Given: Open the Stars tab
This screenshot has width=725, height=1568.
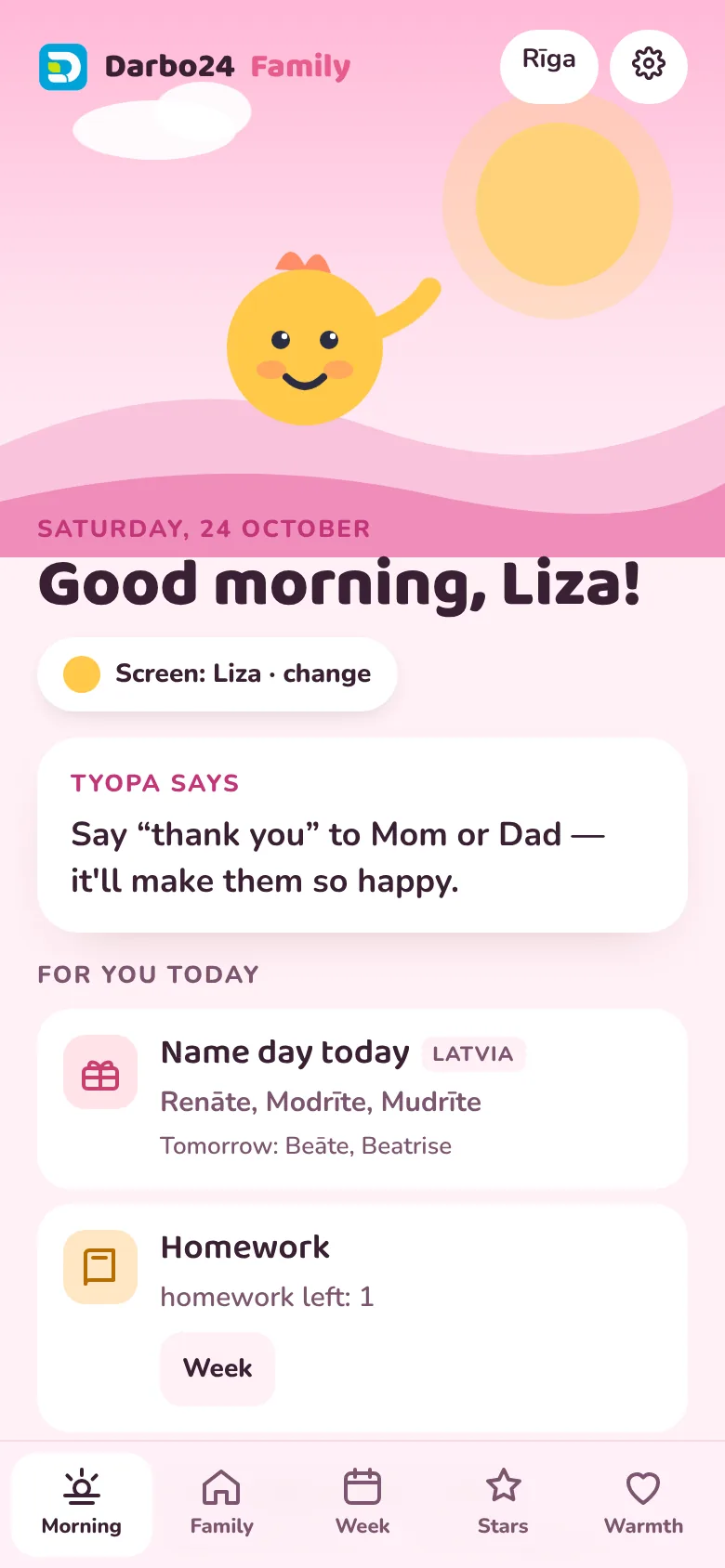Looking at the screenshot, I should tap(503, 1504).
